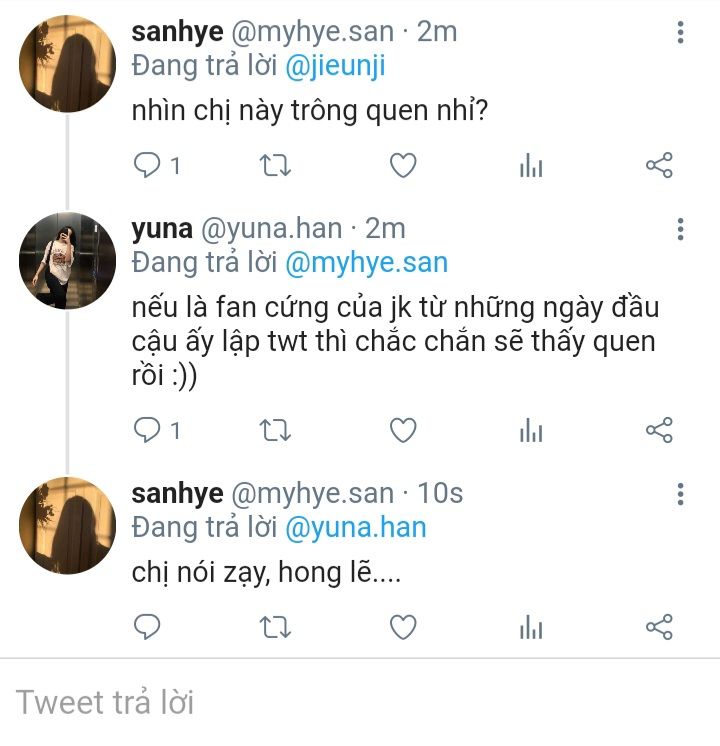Screen dimensions: 720x746
Task: Open the @yuna.han mention link
Action: click(355, 527)
